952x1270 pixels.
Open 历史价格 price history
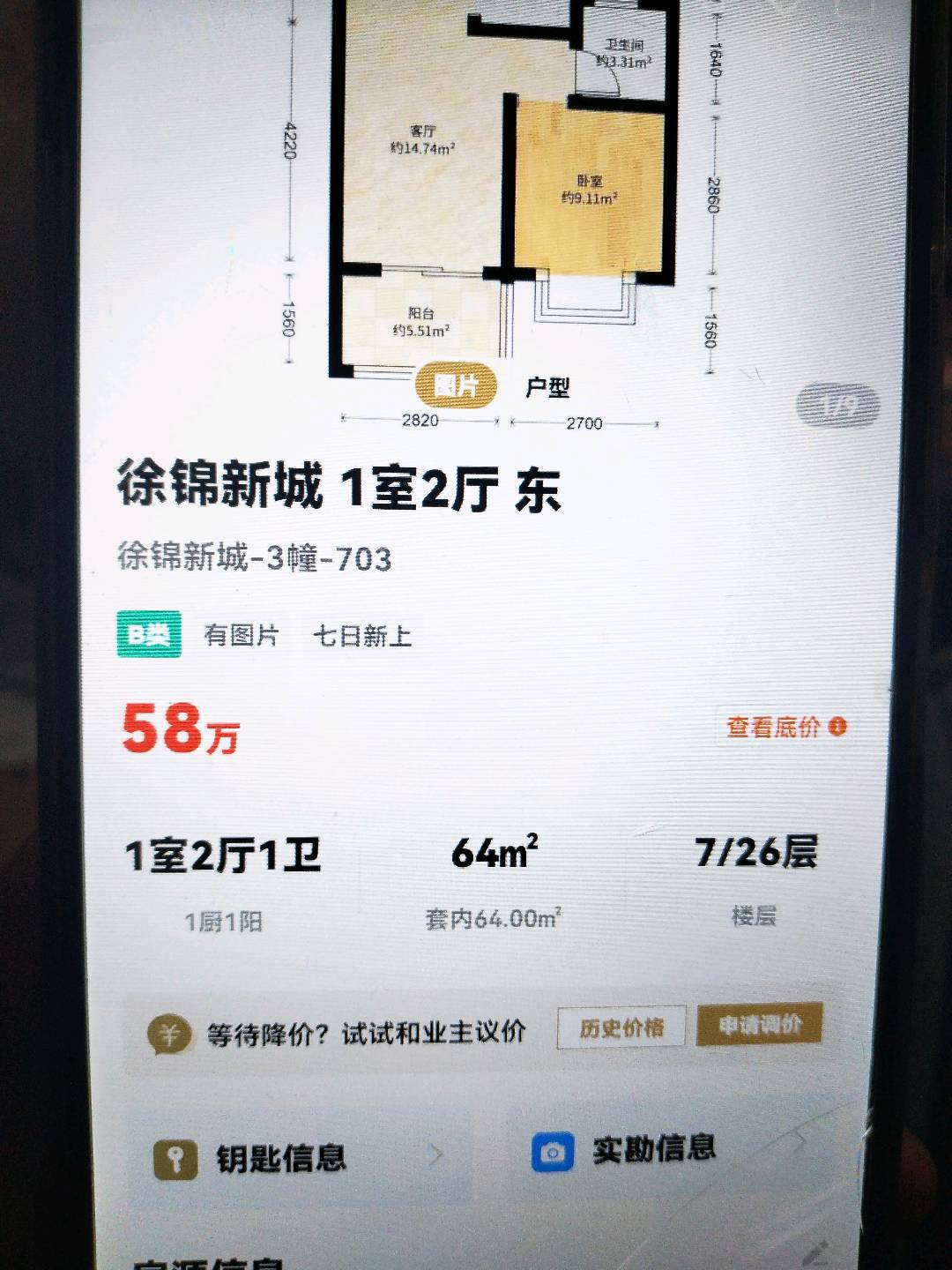pos(621,1027)
